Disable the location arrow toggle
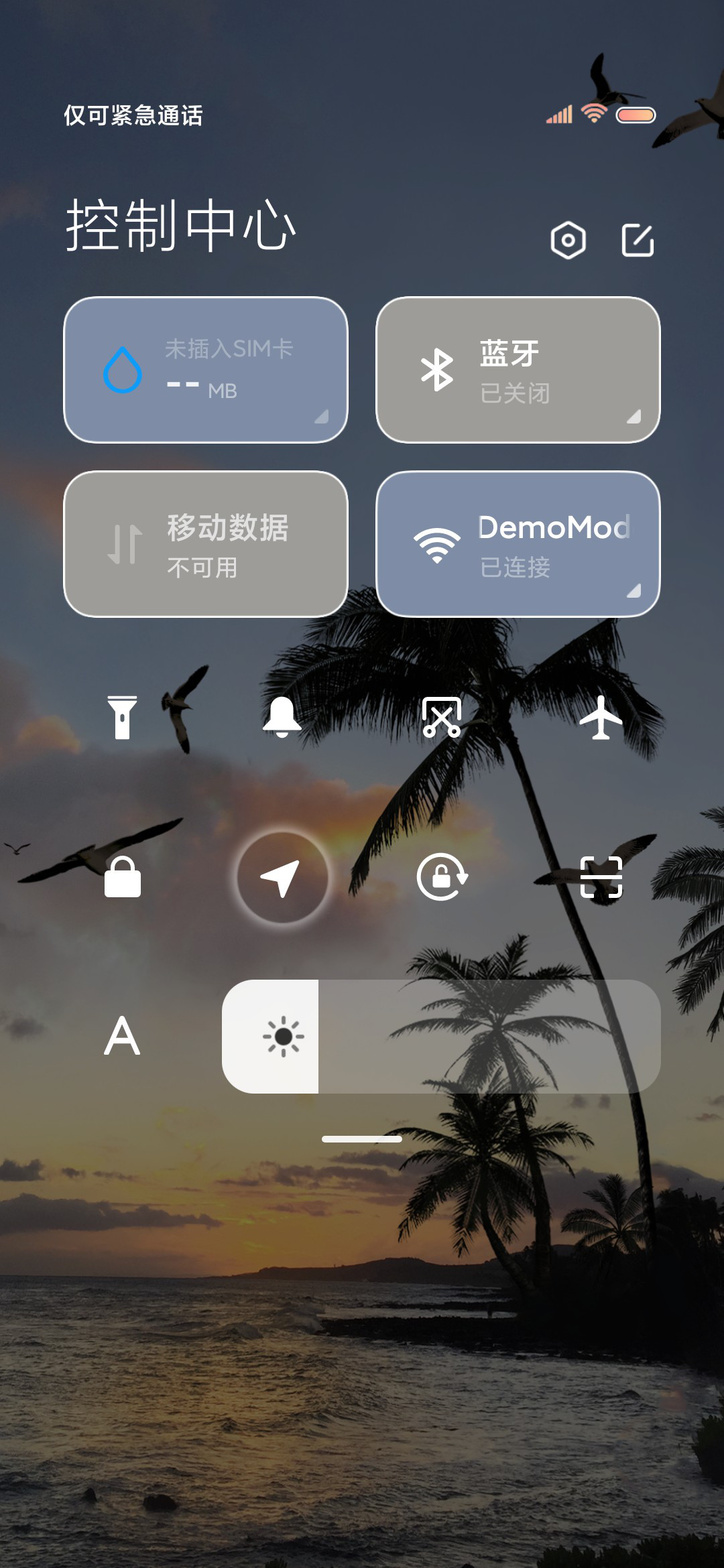Image resolution: width=724 pixels, height=1568 pixels. [282, 877]
